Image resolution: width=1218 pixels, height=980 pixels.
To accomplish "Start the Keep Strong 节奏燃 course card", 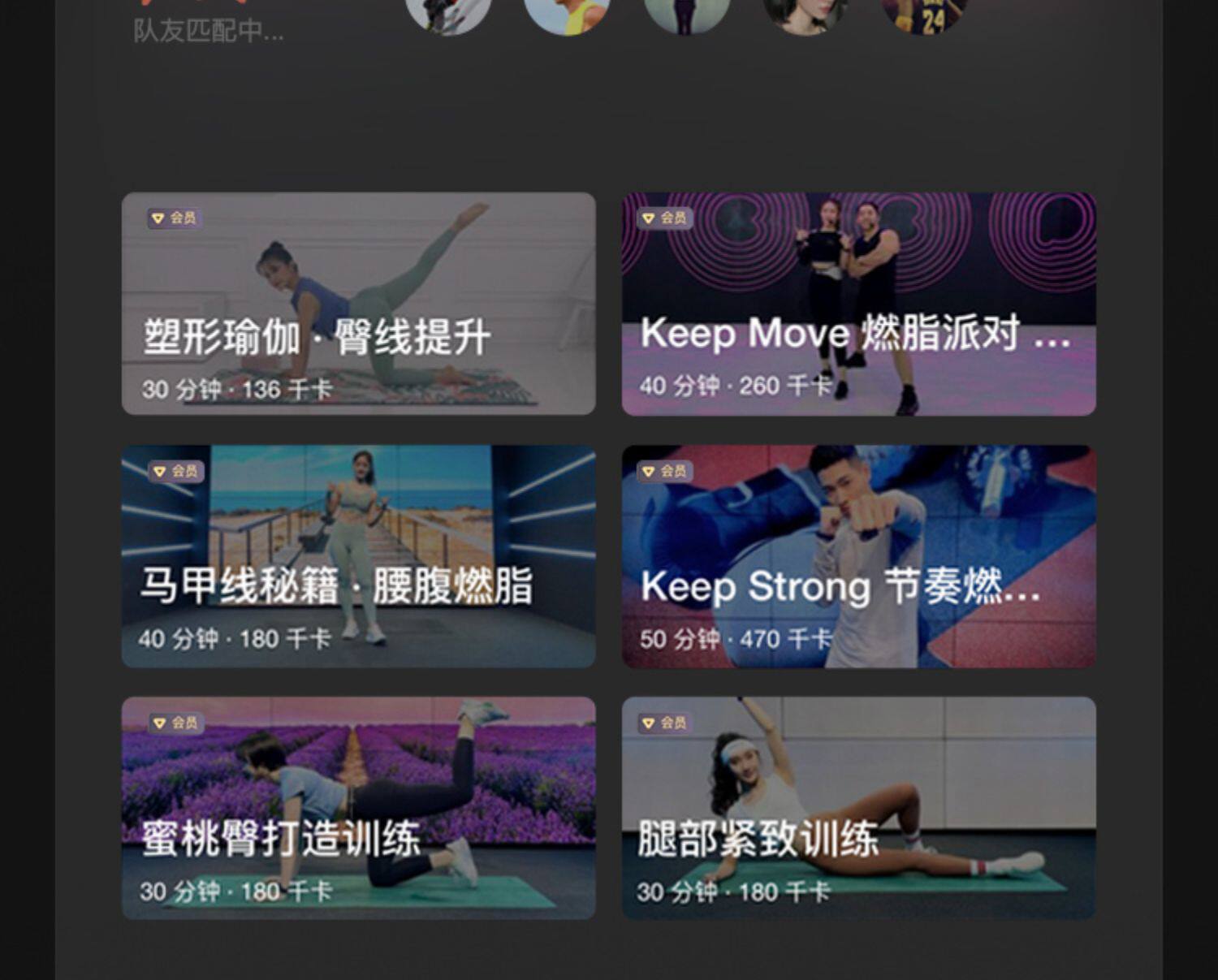I will [858, 556].
